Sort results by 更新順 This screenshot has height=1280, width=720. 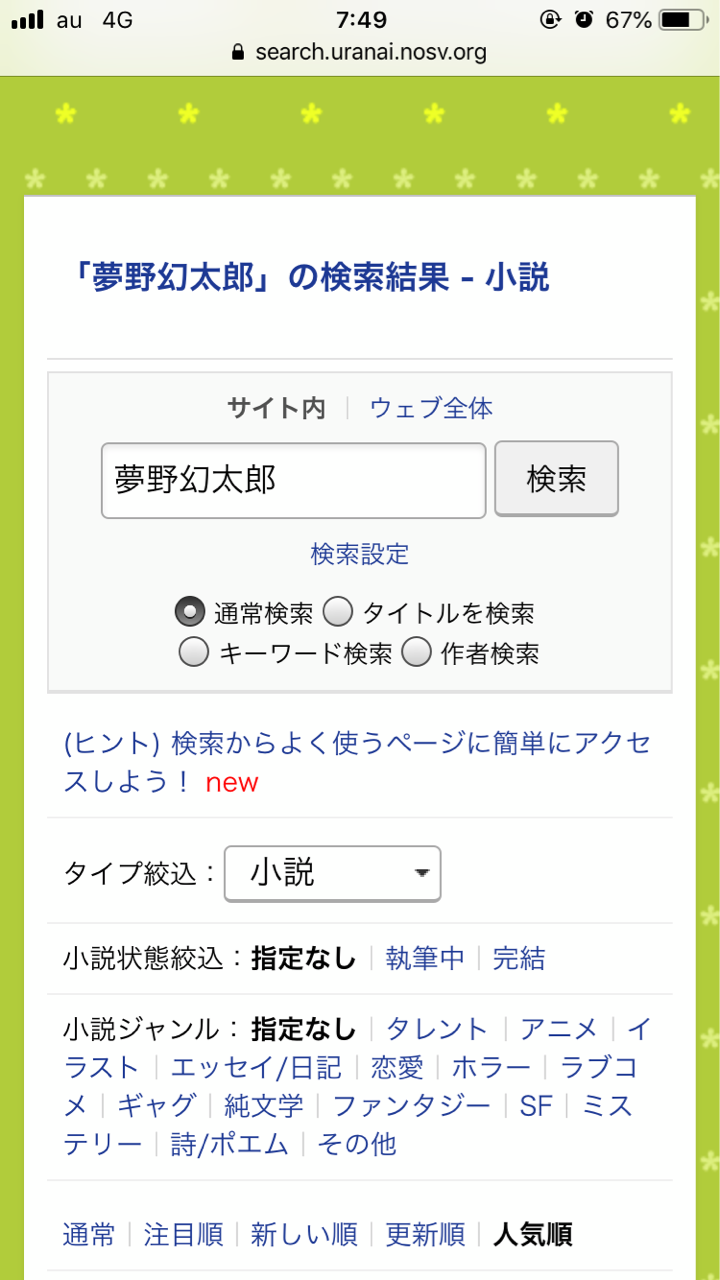click(x=425, y=1235)
